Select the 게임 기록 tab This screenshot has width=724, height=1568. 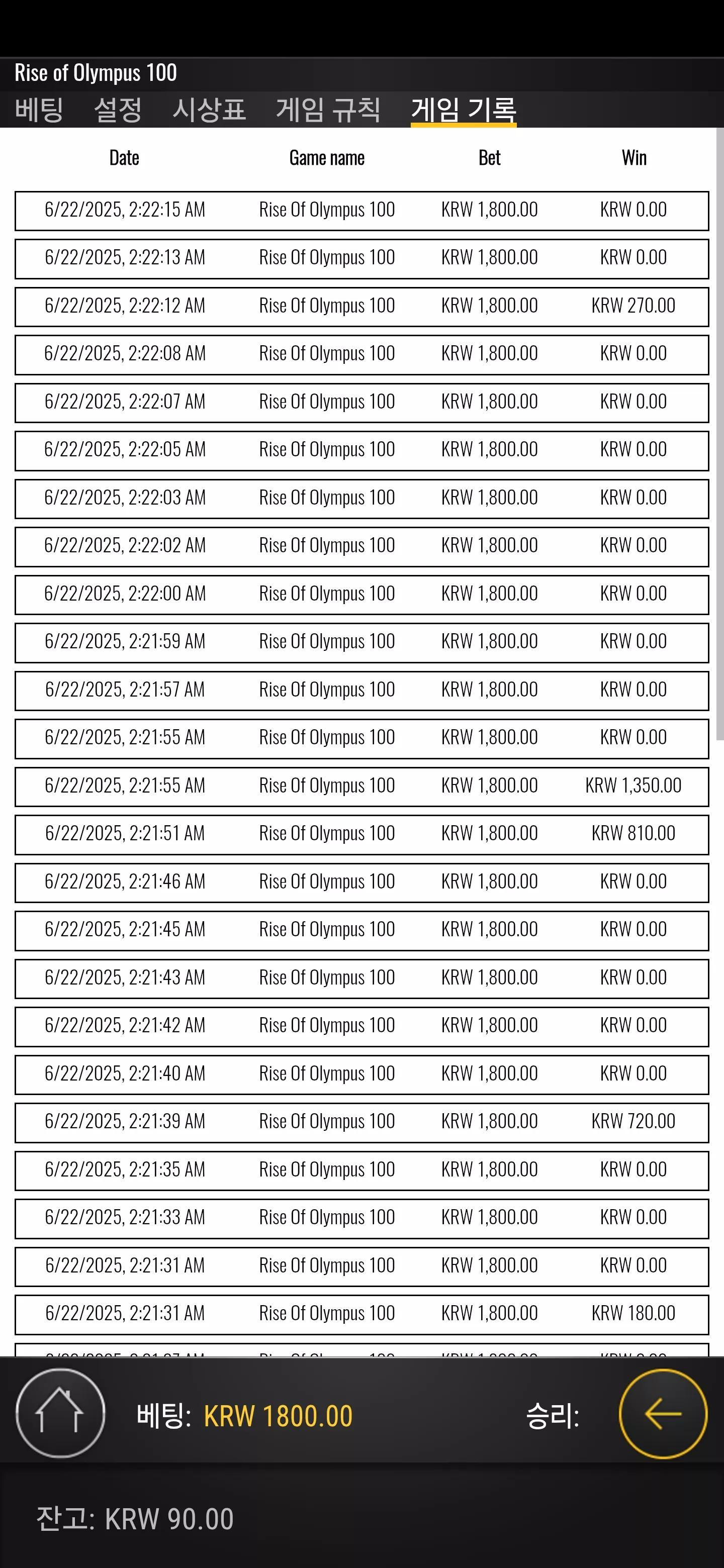click(464, 110)
